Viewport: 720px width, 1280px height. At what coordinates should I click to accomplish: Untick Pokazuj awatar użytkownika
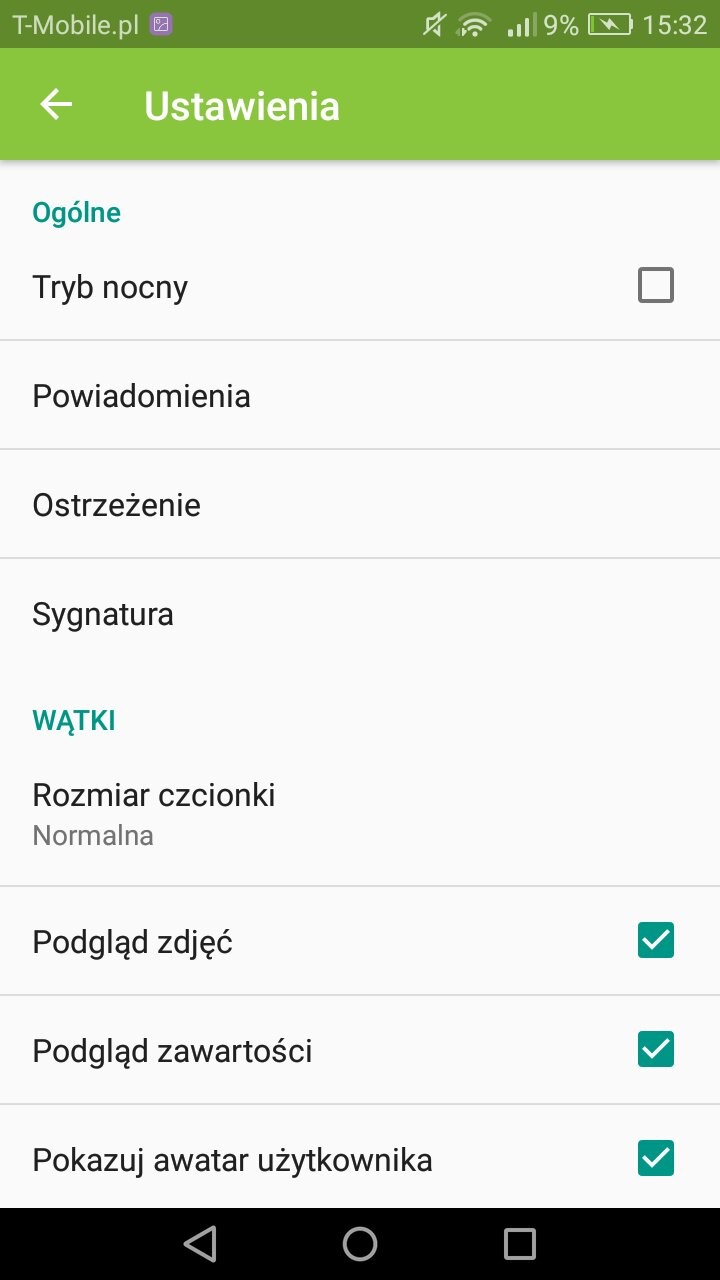click(656, 1159)
